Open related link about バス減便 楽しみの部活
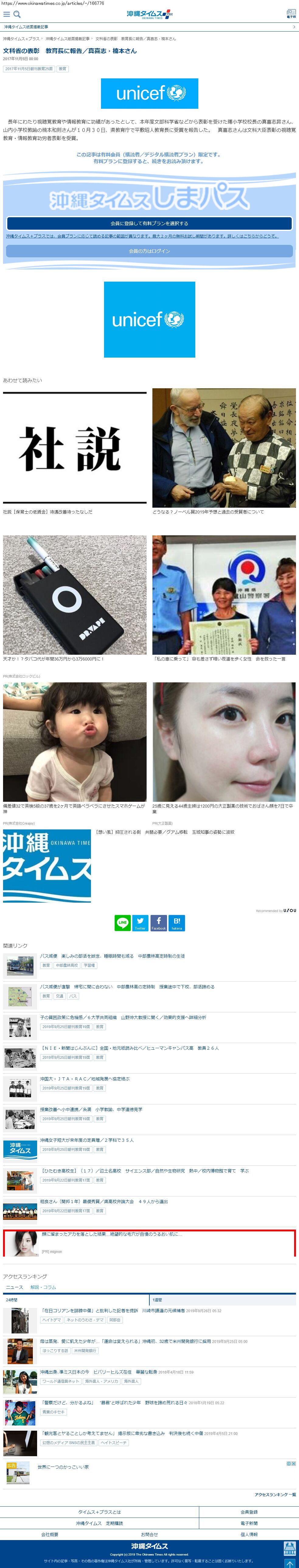 coord(112,956)
